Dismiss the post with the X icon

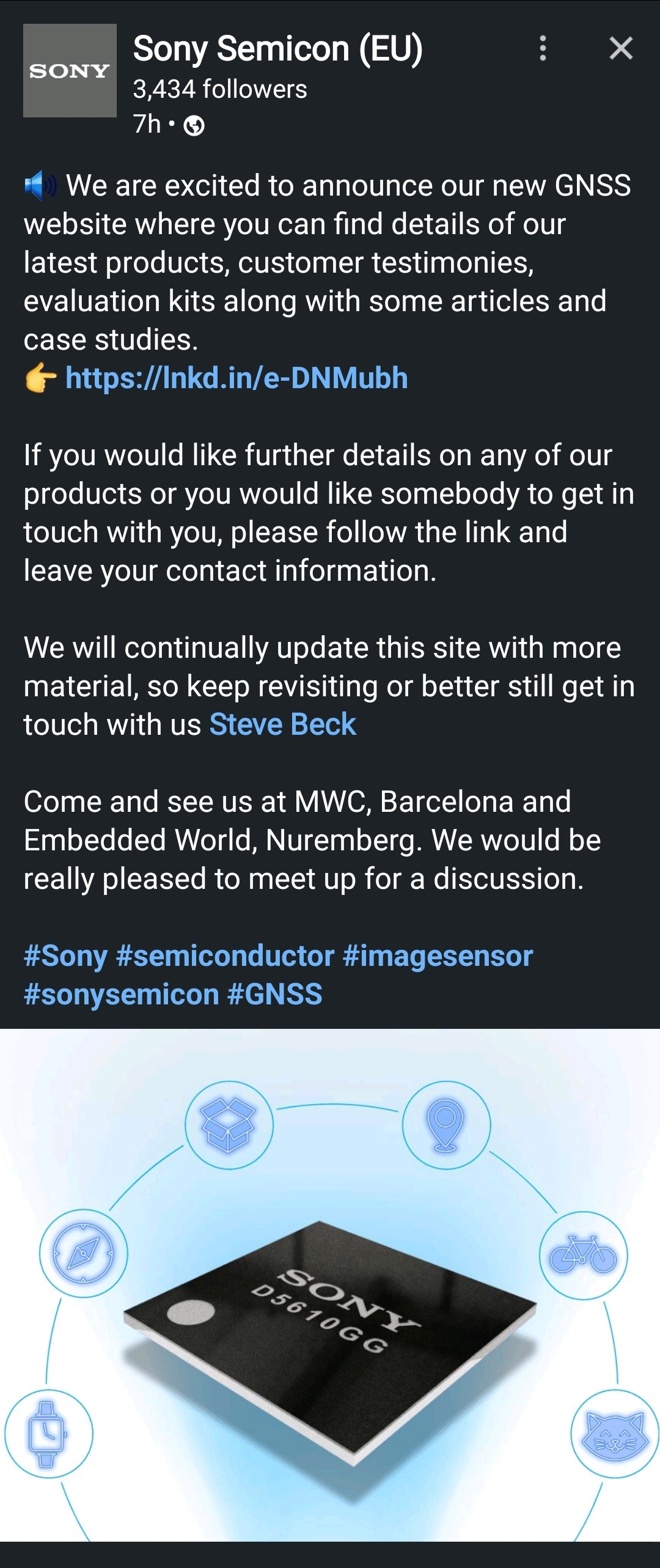(621, 48)
